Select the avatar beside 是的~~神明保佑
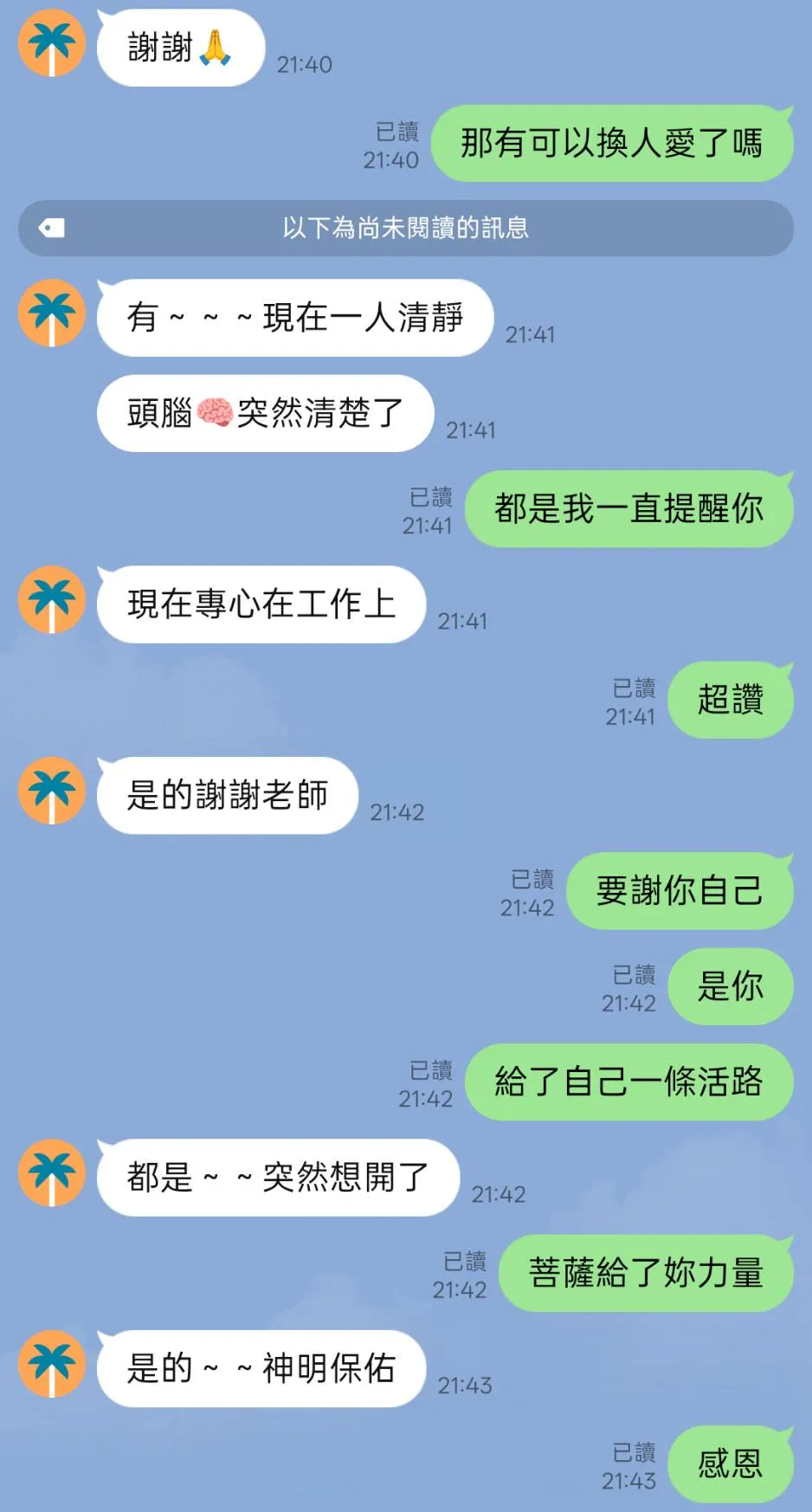Screen dimensions: 812x1512 pos(52,1364)
